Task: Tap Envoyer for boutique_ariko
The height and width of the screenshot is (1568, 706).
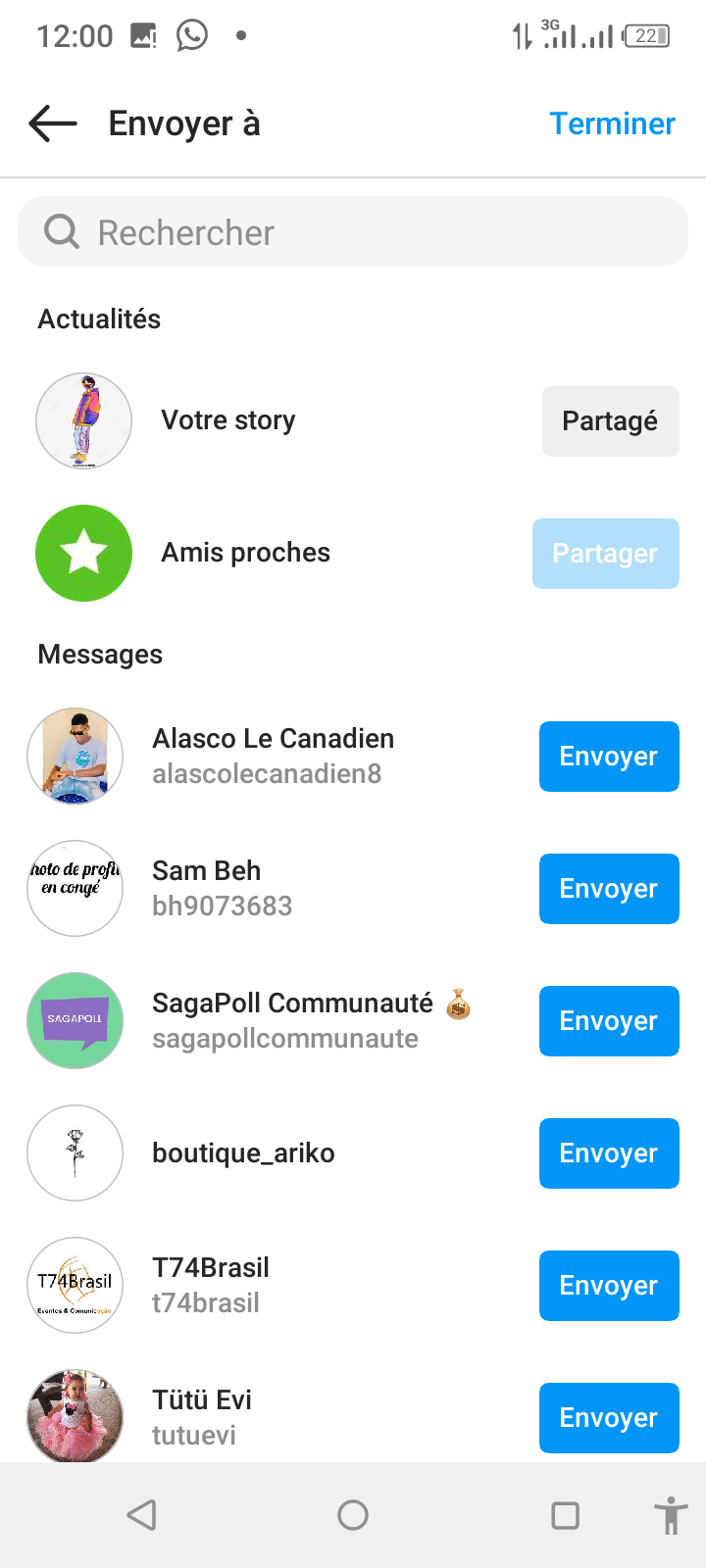Action: pyautogui.click(x=608, y=1153)
